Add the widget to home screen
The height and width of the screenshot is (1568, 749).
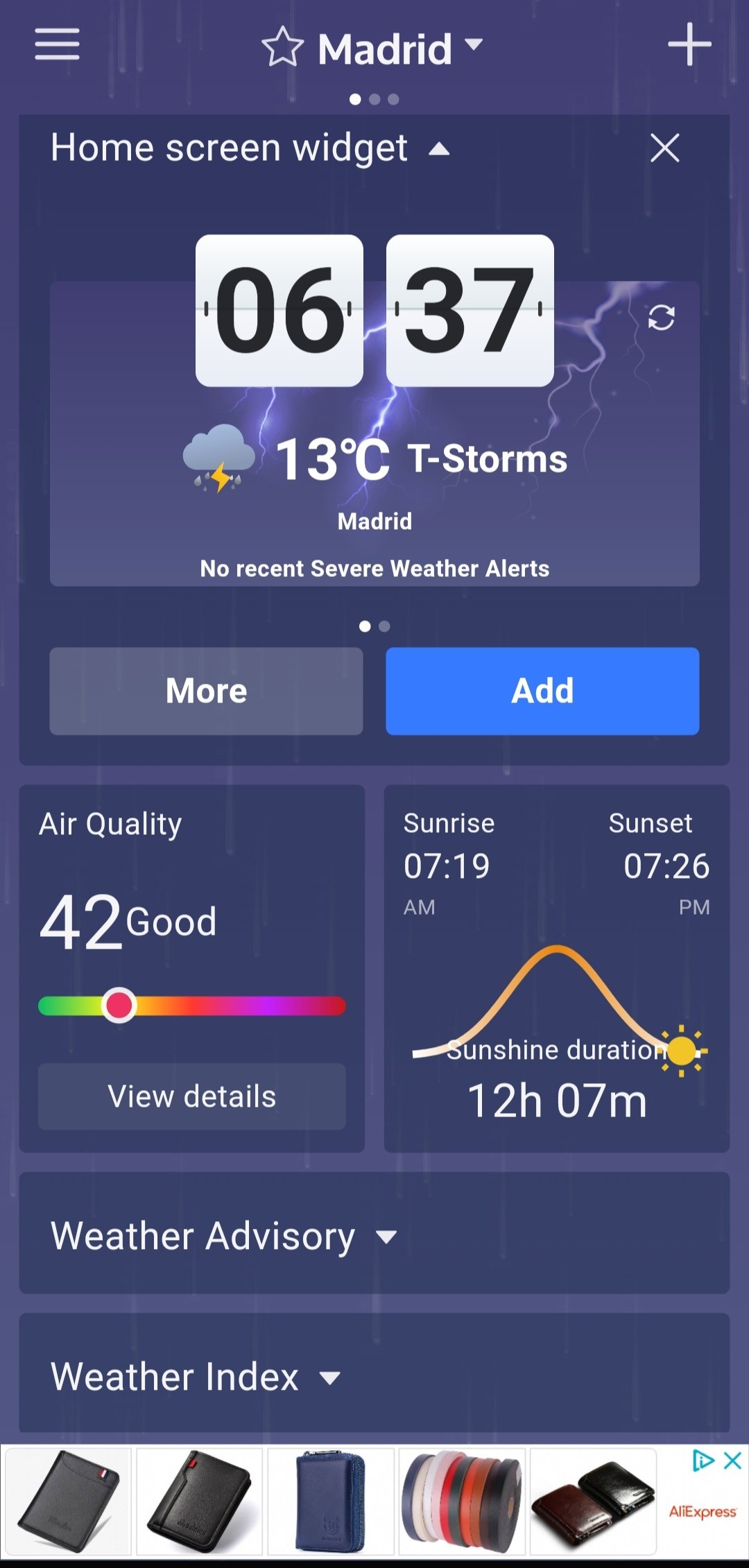[x=542, y=691]
